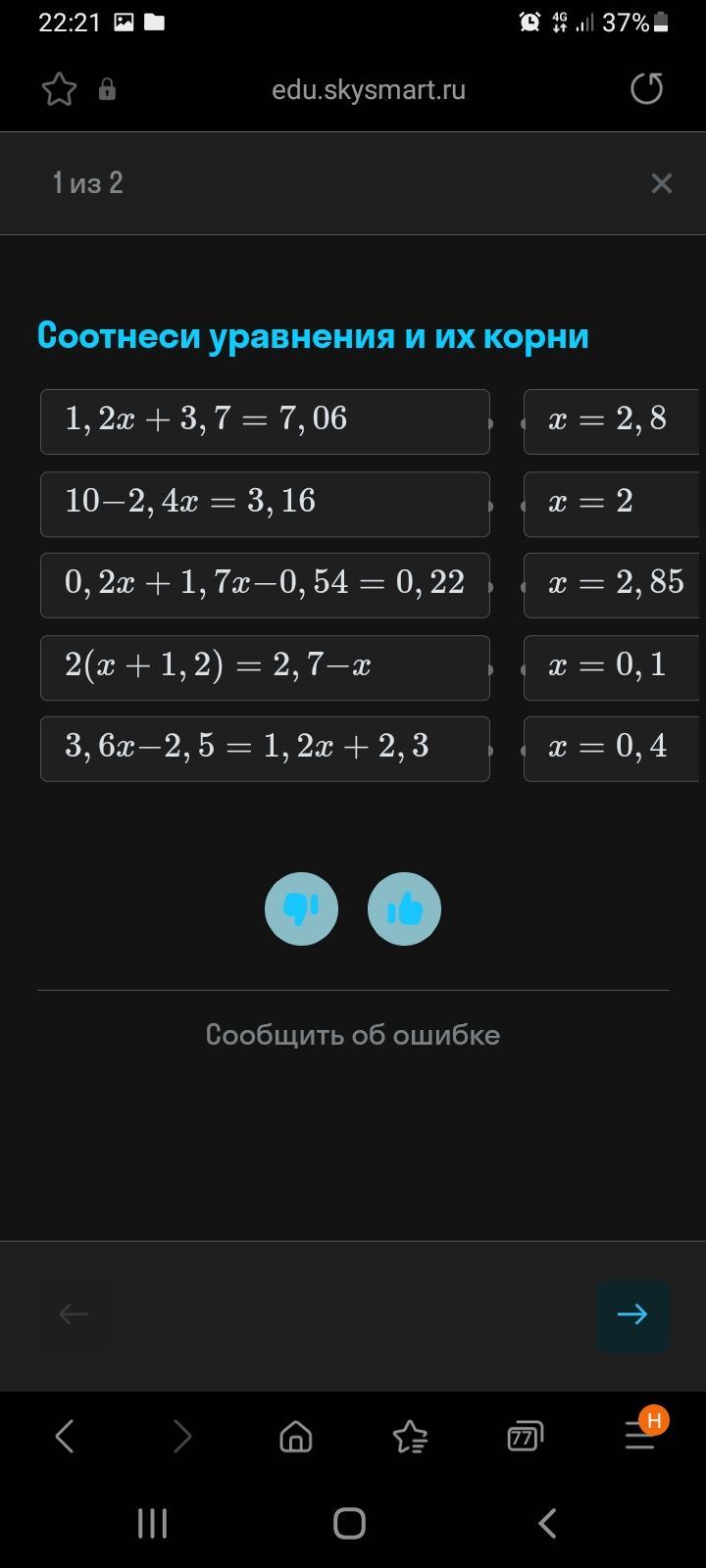
Task: Choose the root x = 2
Action: pos(610,504)
